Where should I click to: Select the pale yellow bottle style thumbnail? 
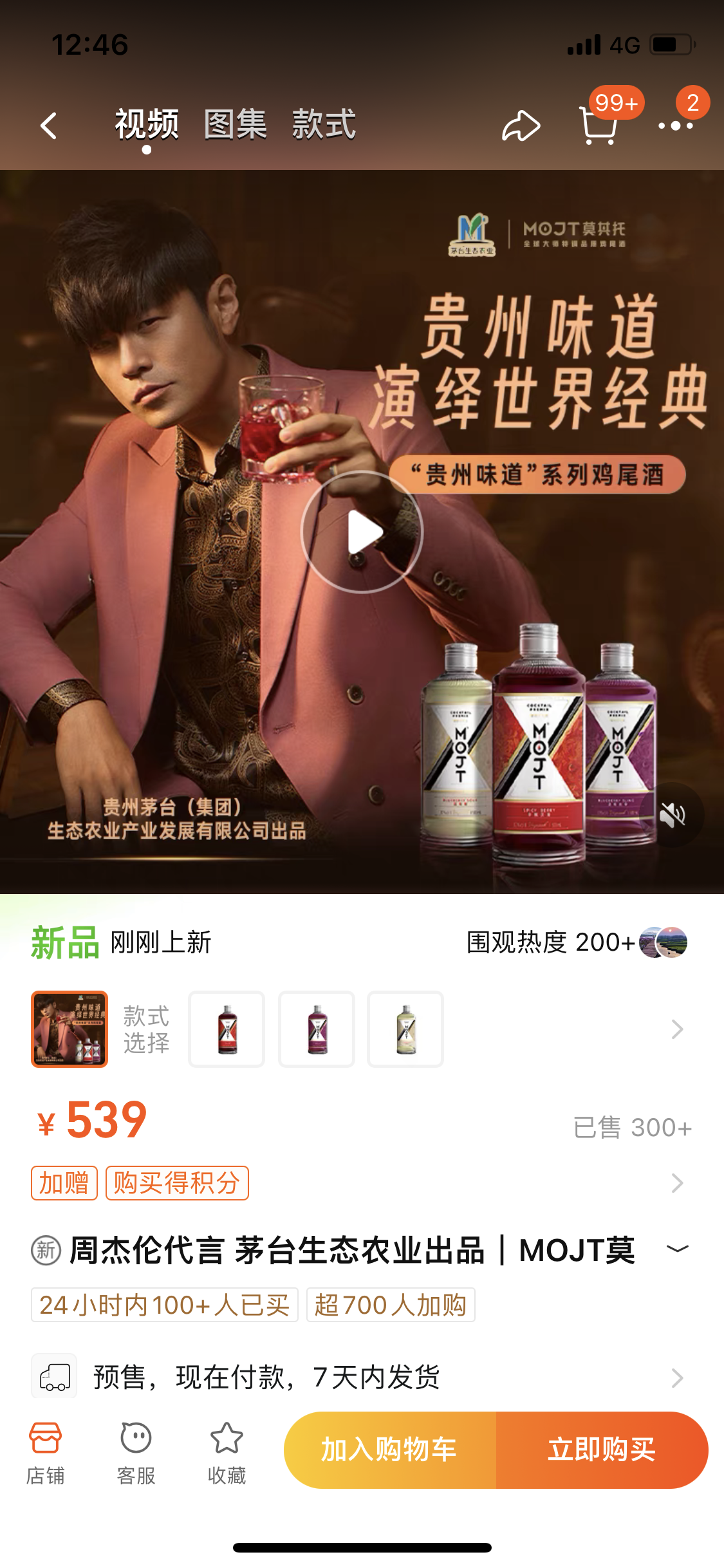[405, 1029]
